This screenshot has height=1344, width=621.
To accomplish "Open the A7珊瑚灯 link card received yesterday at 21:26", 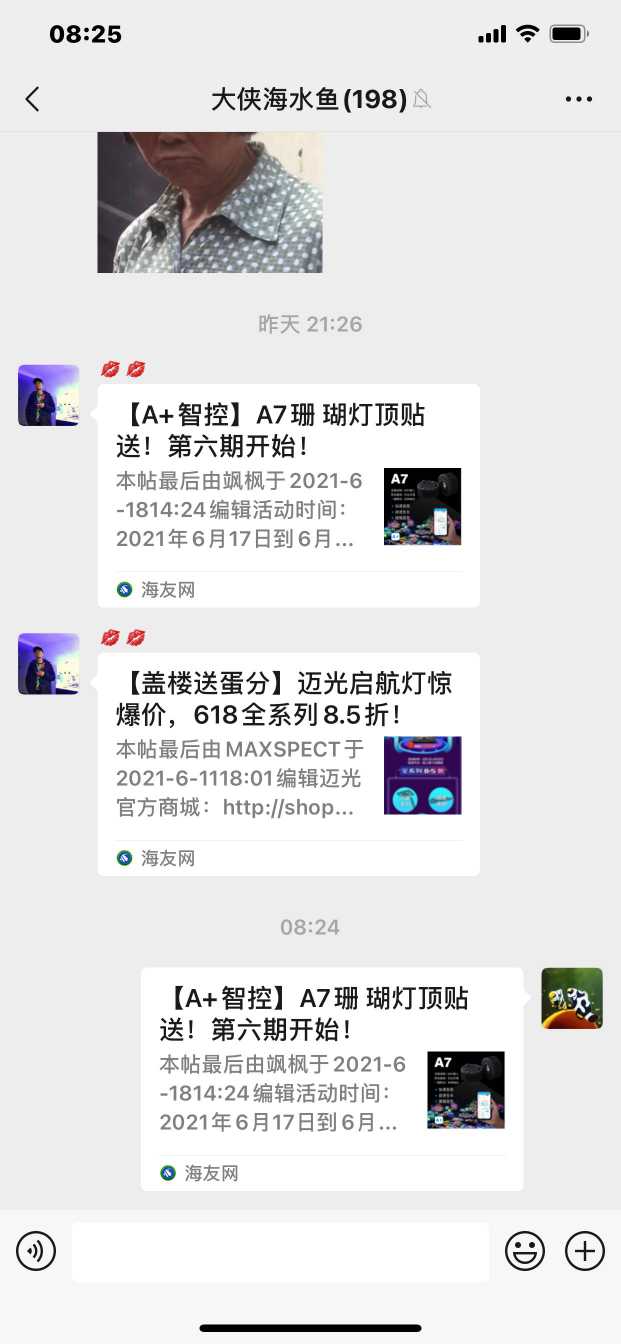I will coord(288,495).
